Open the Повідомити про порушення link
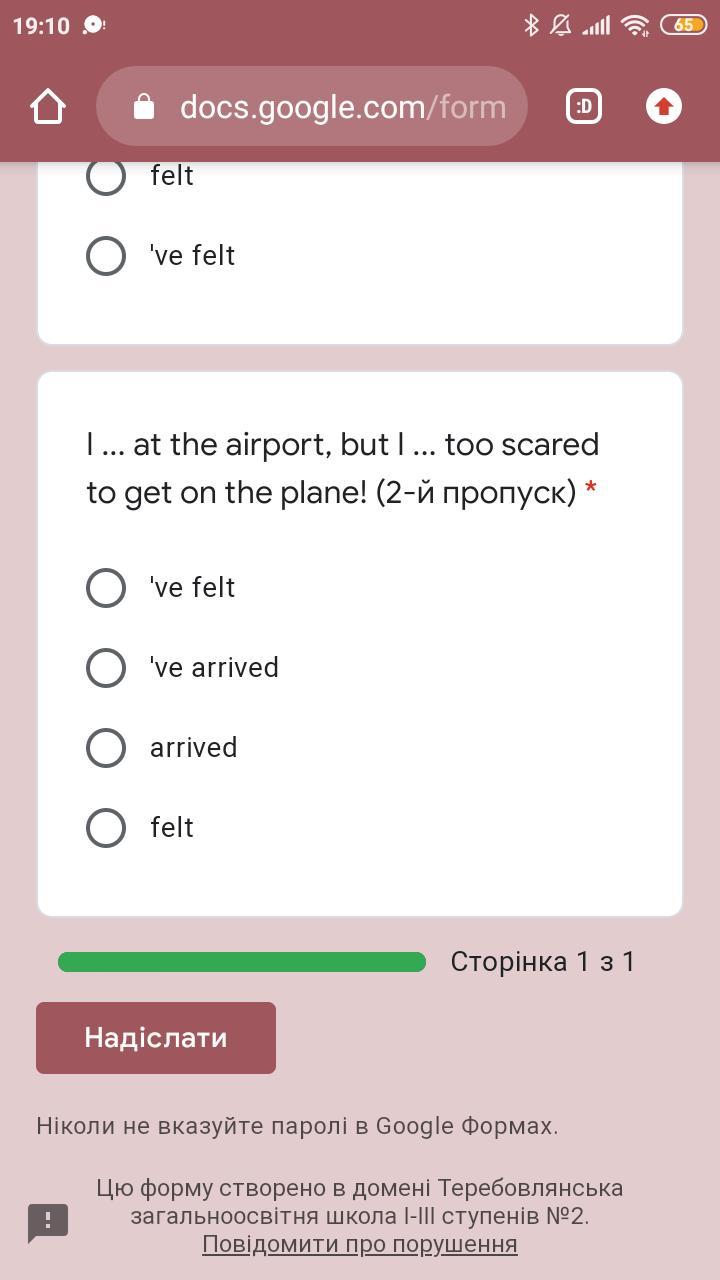This screenshot has width=720, height=1280. point(360,1244)
